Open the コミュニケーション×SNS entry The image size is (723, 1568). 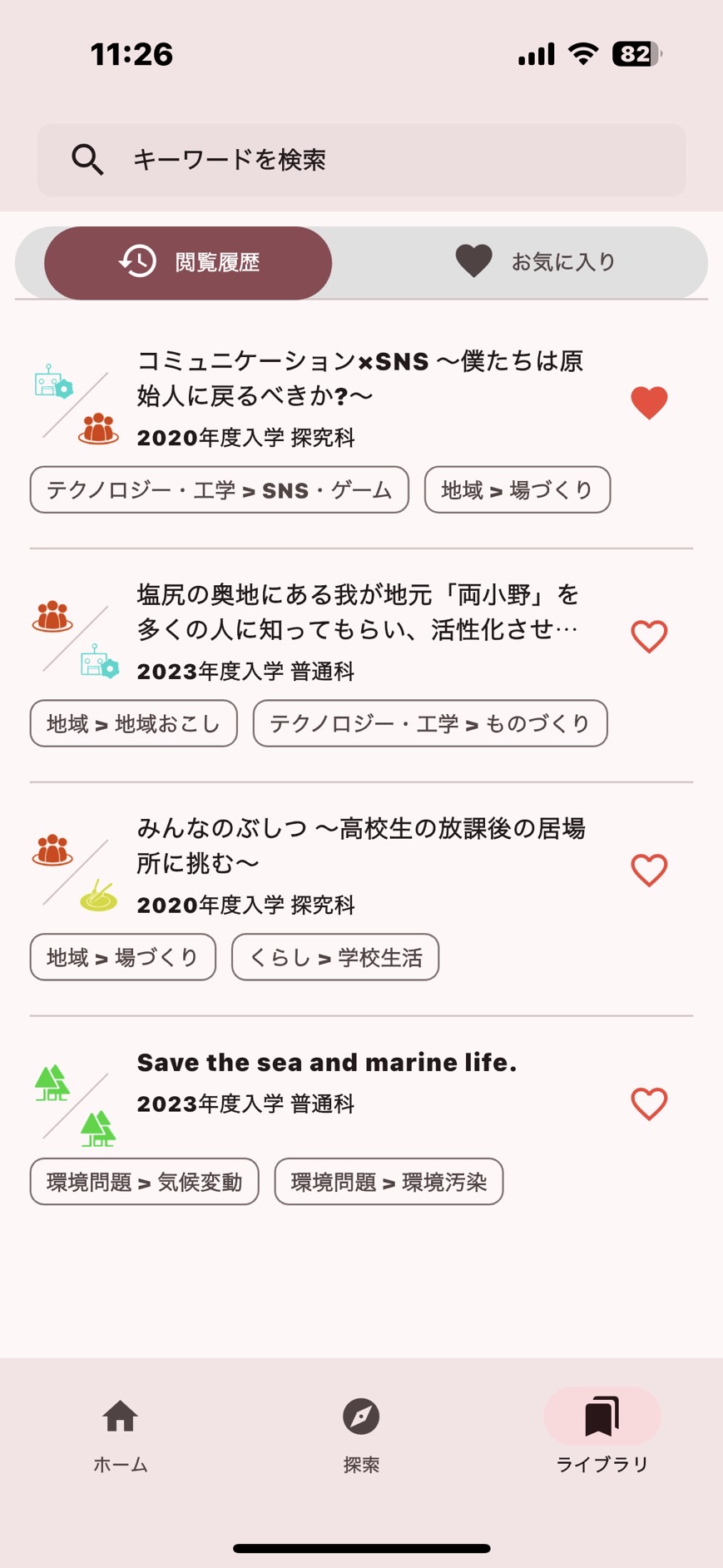pos(359,379)
